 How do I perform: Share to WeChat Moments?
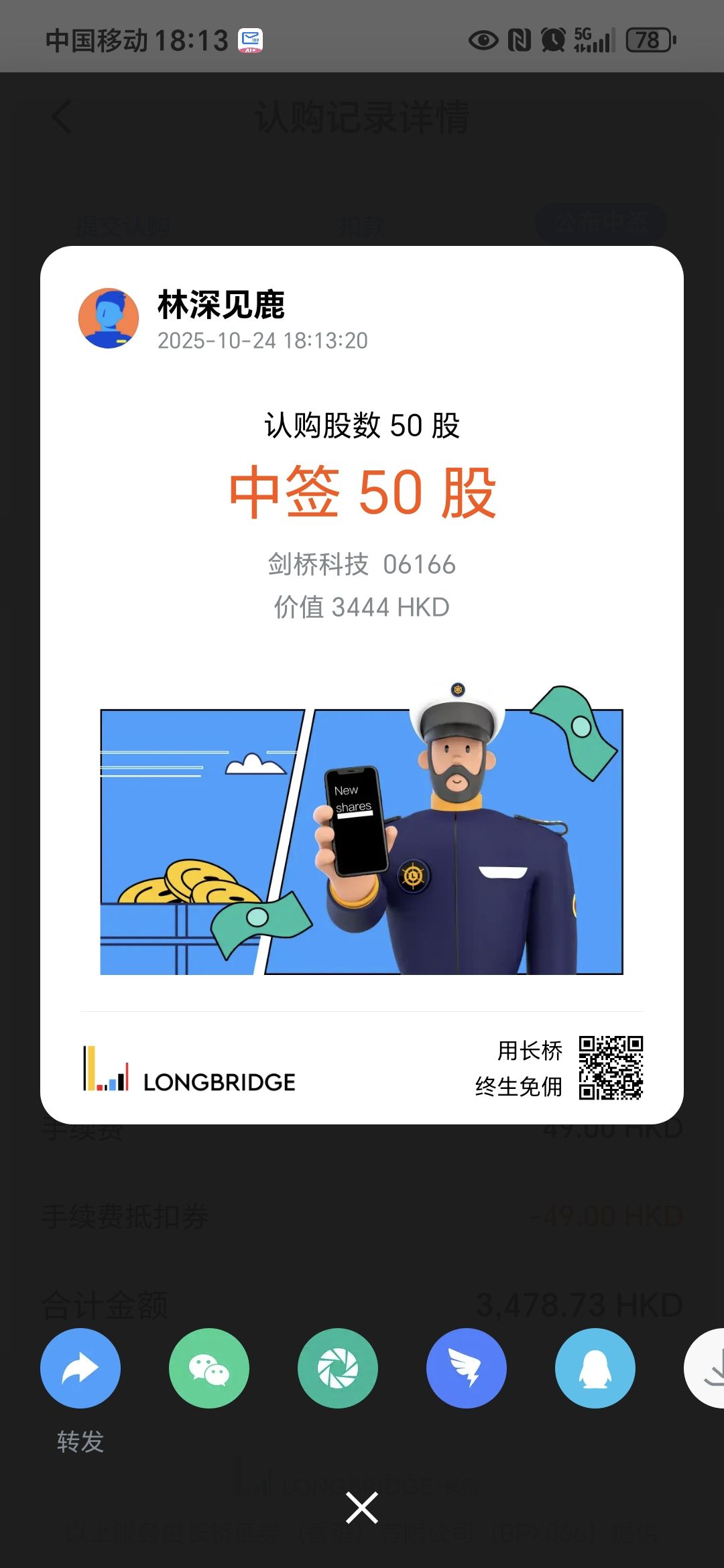tap(338, 1368)
